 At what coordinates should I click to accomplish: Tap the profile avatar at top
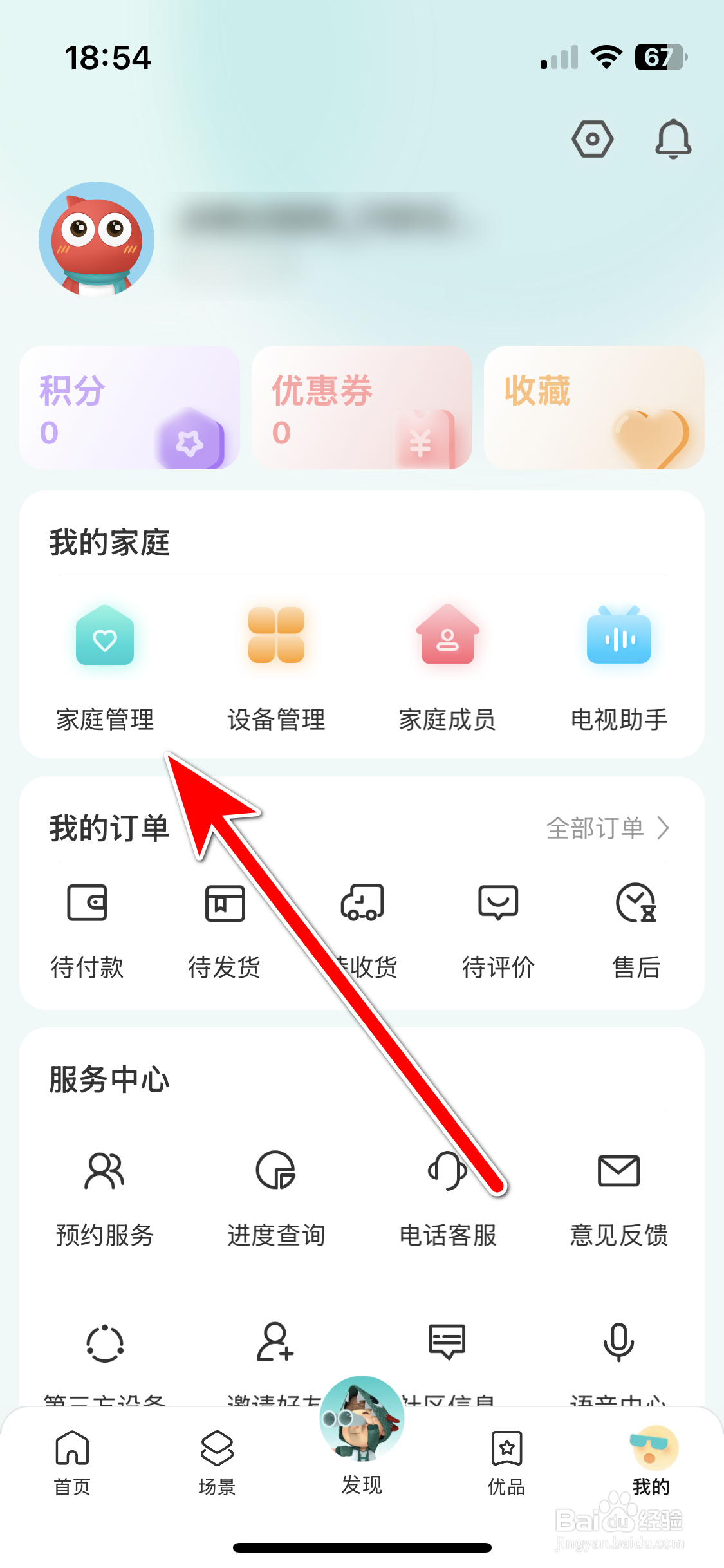click(96, 239)
